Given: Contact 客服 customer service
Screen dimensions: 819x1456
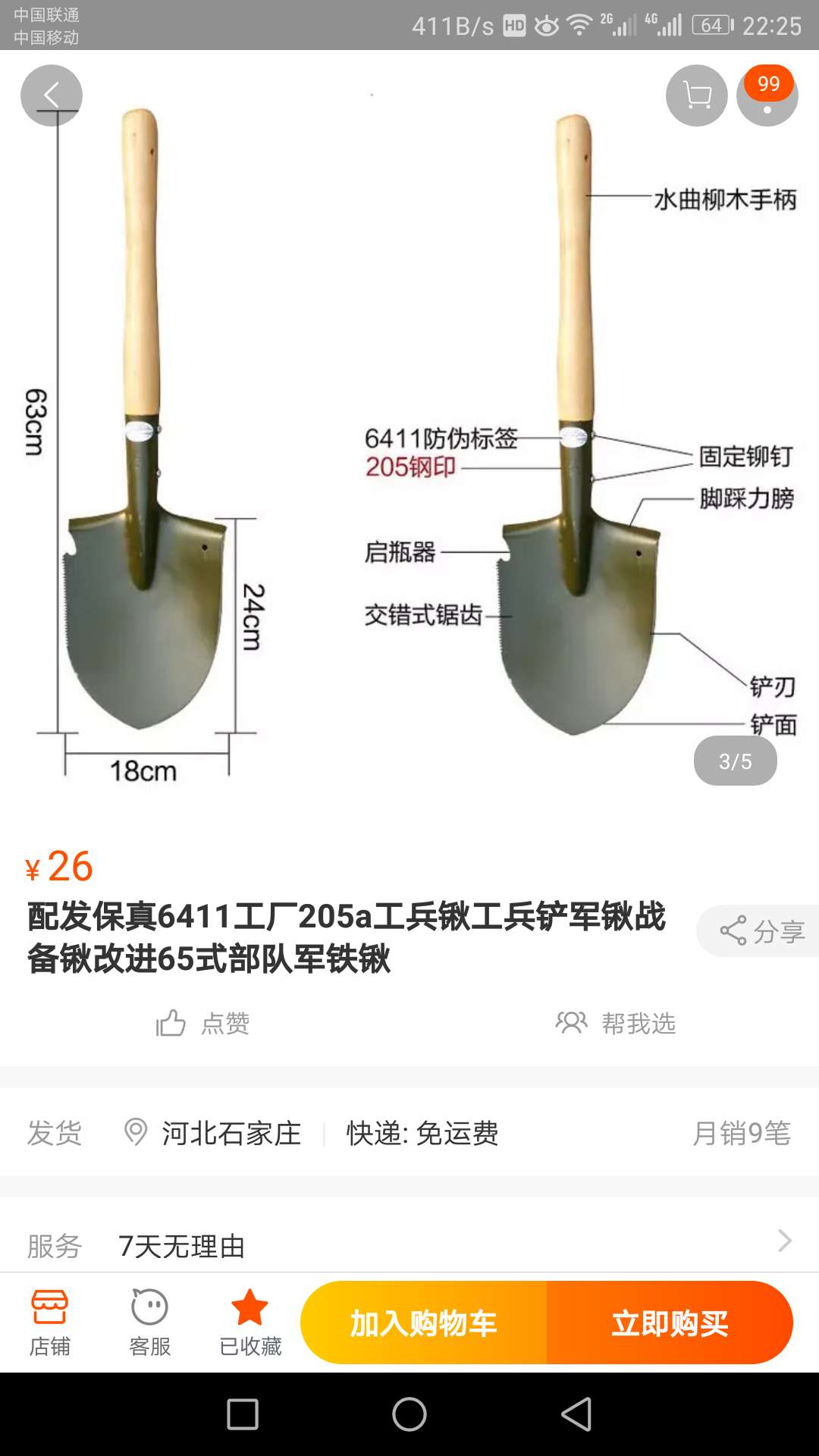Looking at the screenshot, I should pyautogui.click(x=149, y=1323).
